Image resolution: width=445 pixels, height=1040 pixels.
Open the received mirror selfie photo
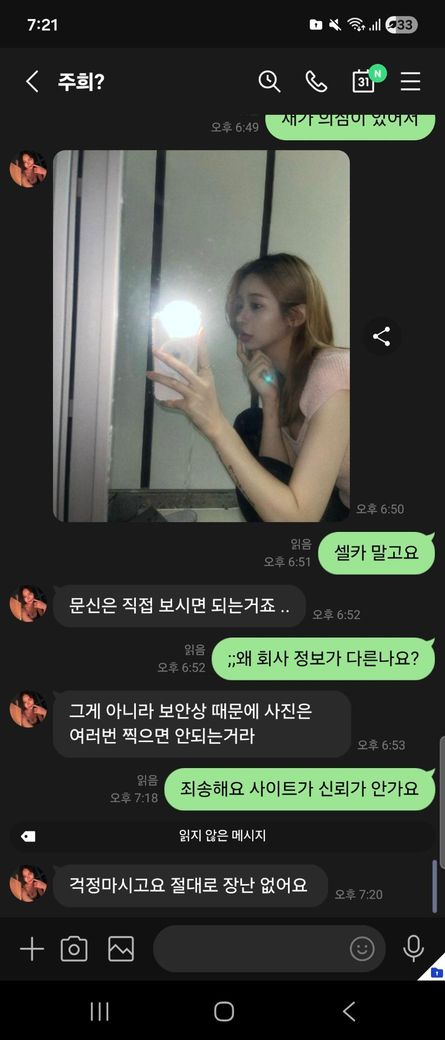coord(201,336)
